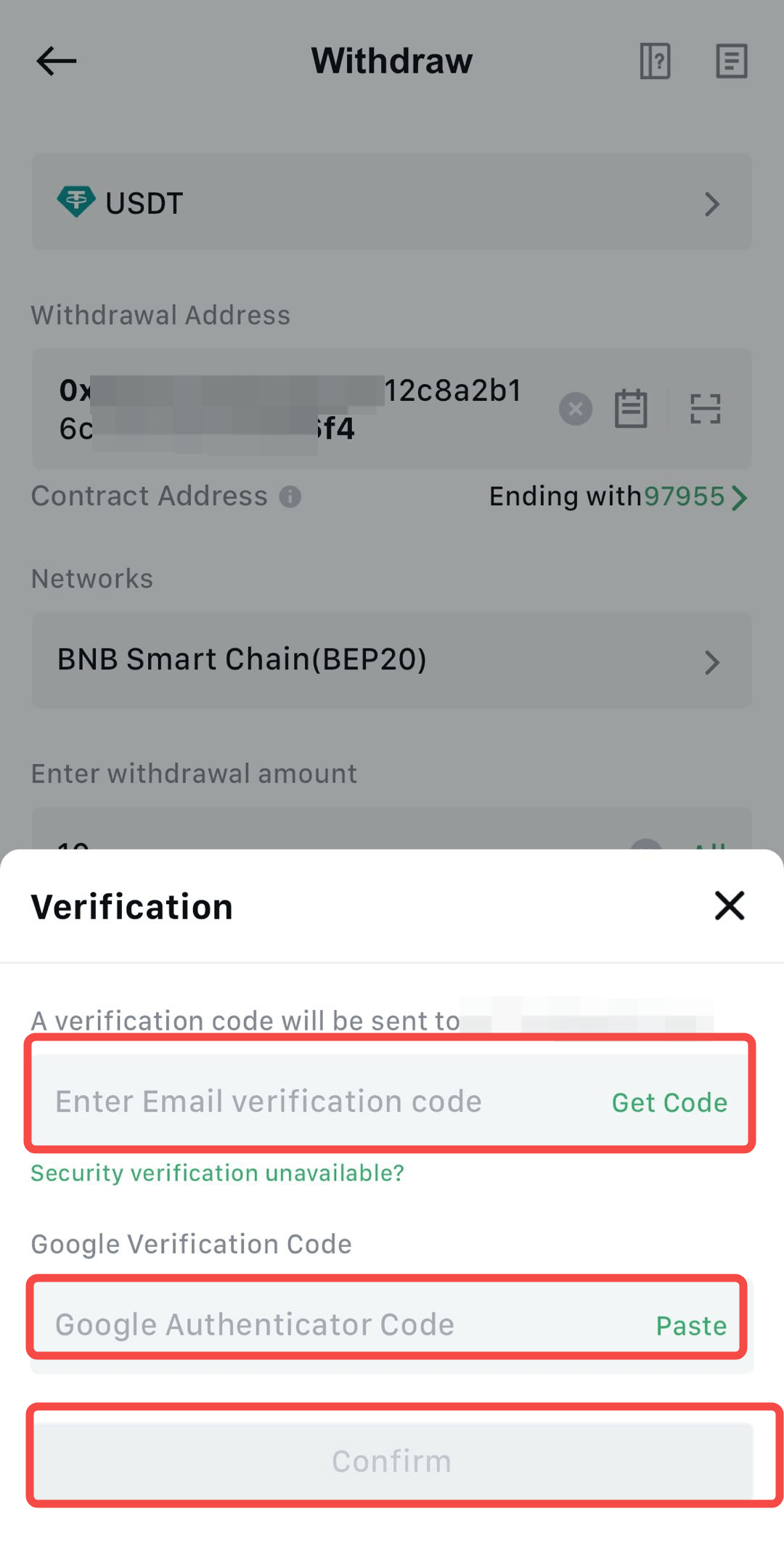Go back from Withdraw page
The width and height of the screenshot is (784, 1551).
57,61
